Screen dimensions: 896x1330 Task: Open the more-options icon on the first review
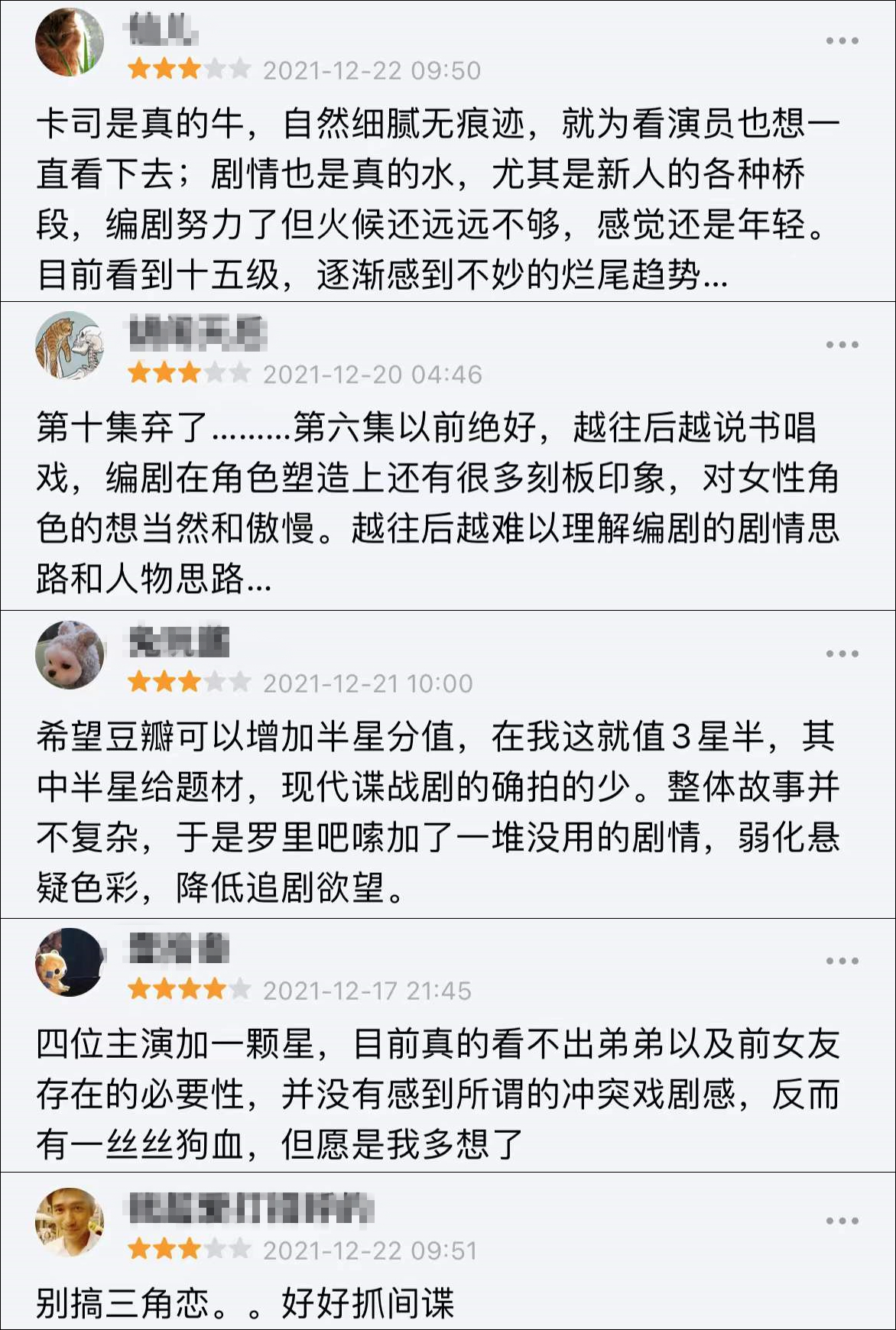842,40
